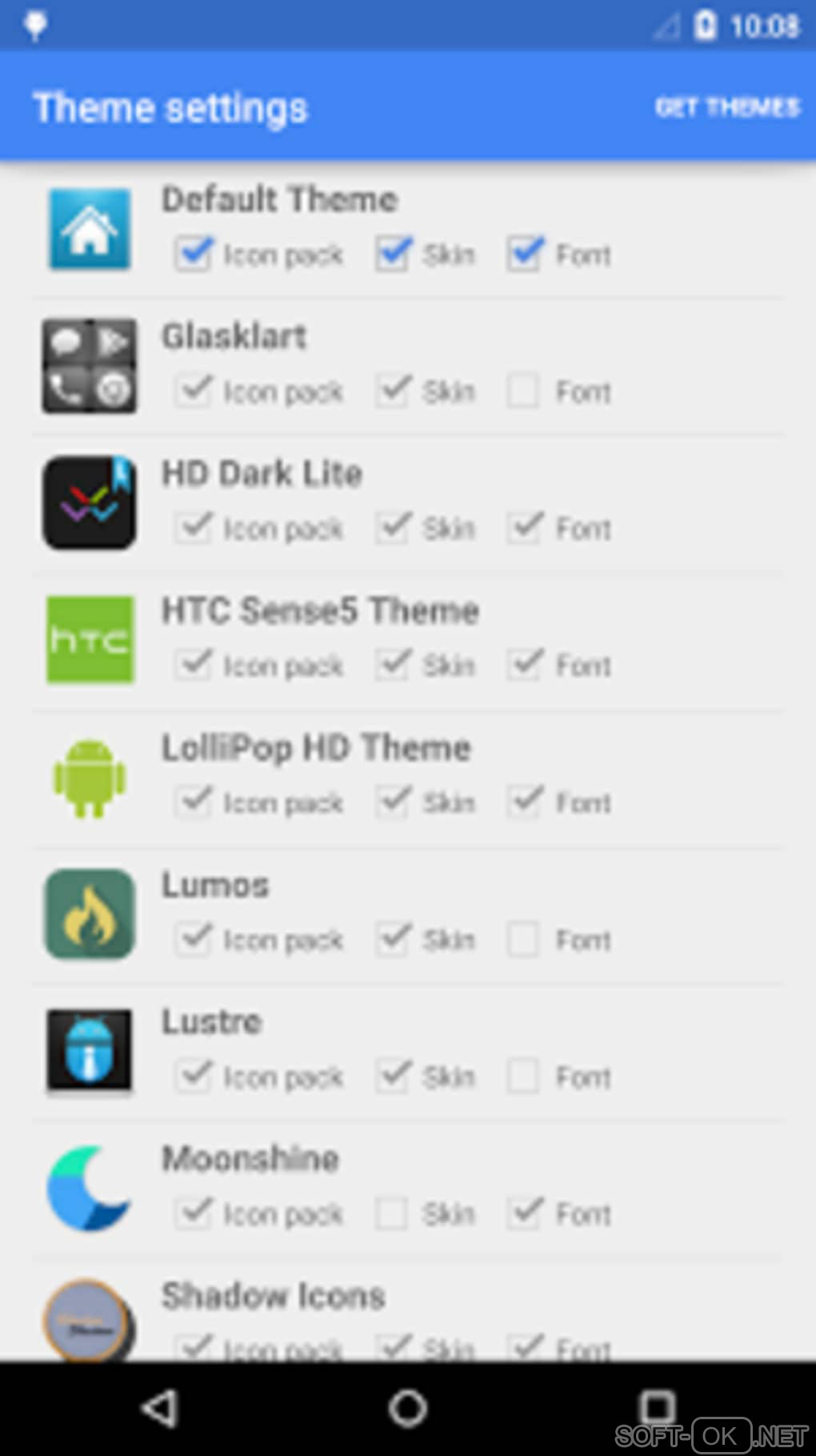This screenshot has width=816, height=1456.
Task: Select the HD Dark Lite theme
Action: coord(262,474)
